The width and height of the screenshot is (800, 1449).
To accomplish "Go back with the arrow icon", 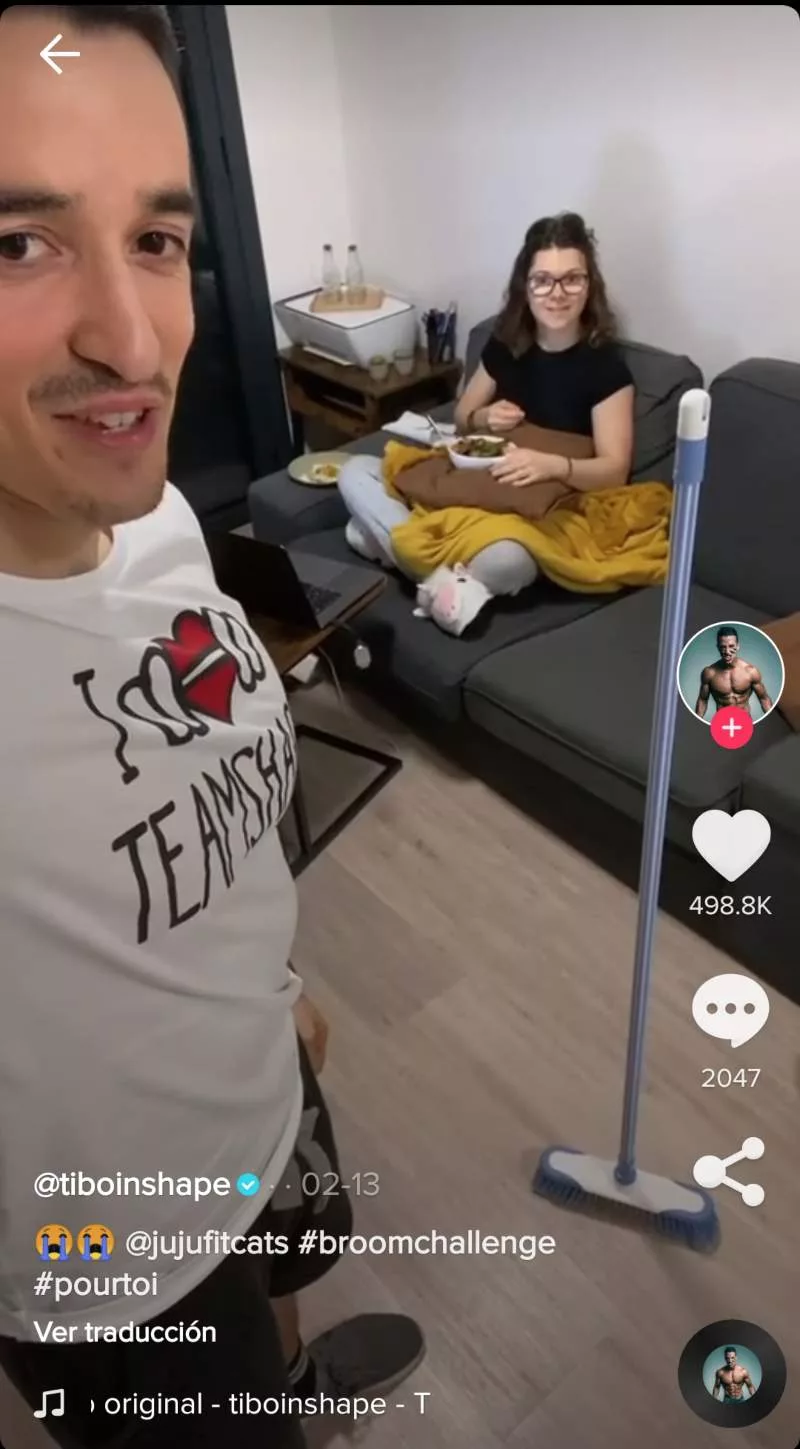I will pos(59,54).
